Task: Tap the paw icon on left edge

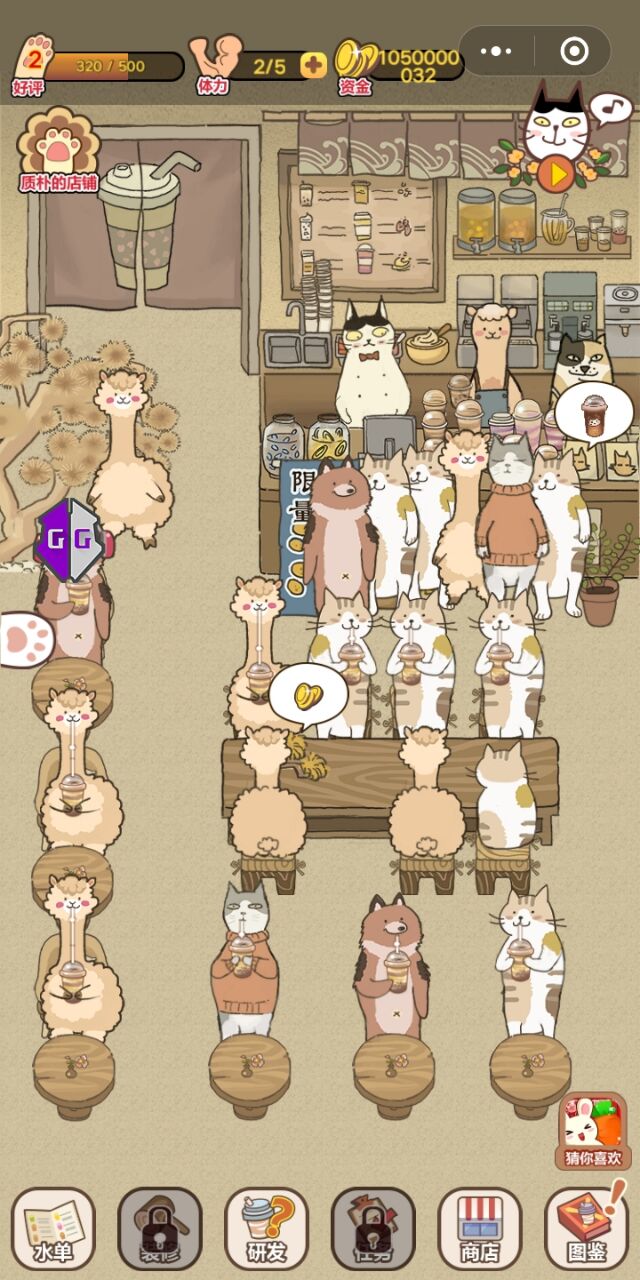Action: [x=24, y=641]
